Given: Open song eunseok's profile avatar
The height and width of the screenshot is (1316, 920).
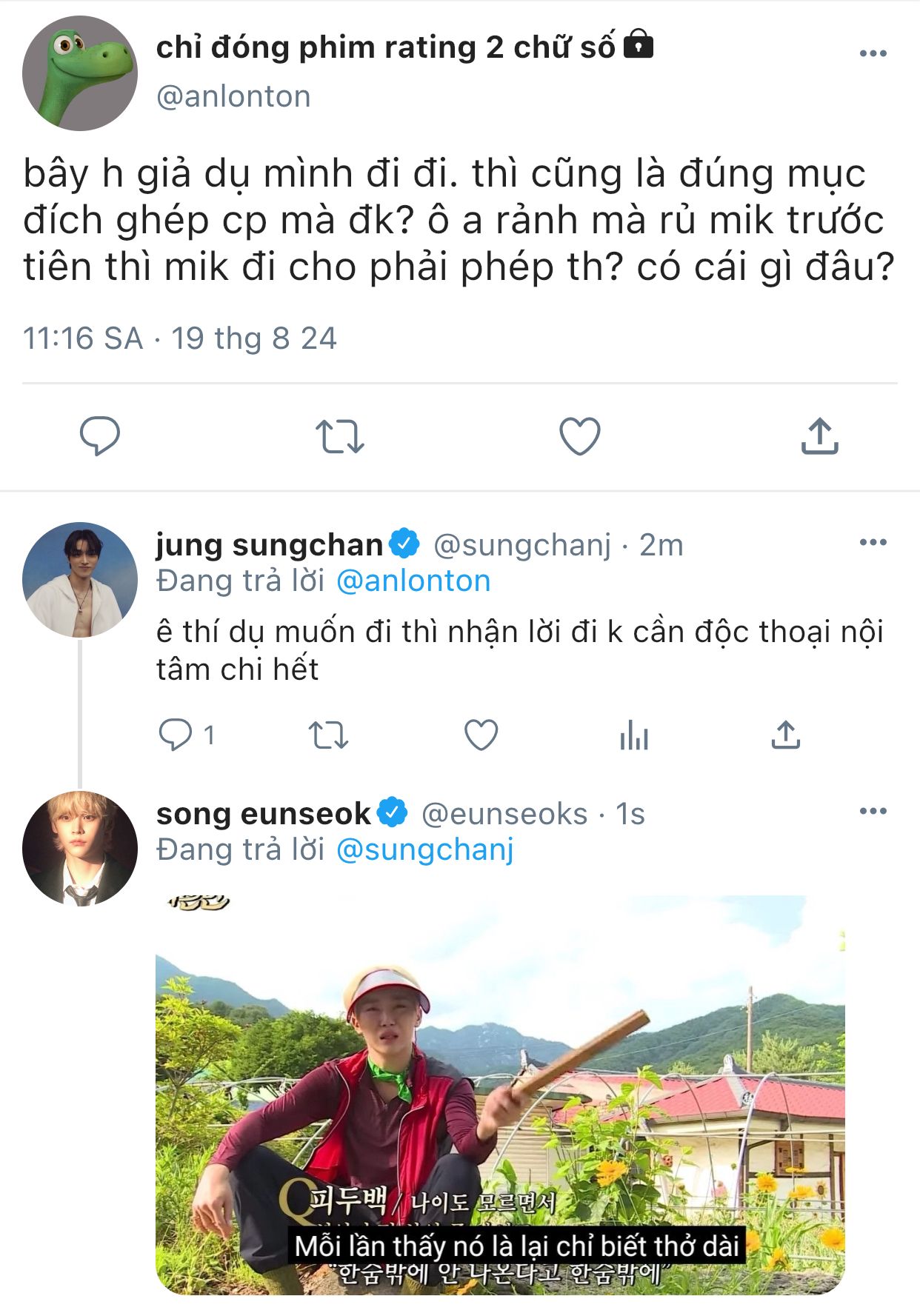Looking at the screenshot, I should point(80,849).
